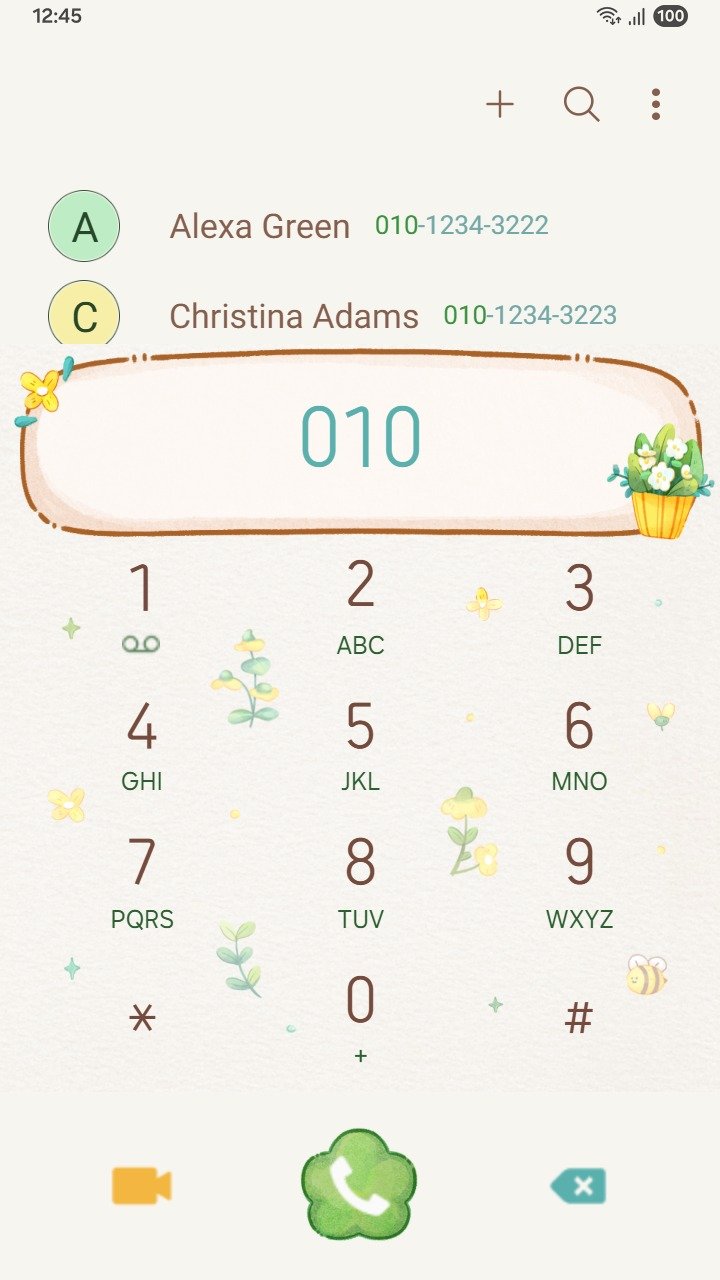Viewport: 720px width, 1280px height.
Task: Enter digit 2 ABC on keypad
Action: coord(360,605)
